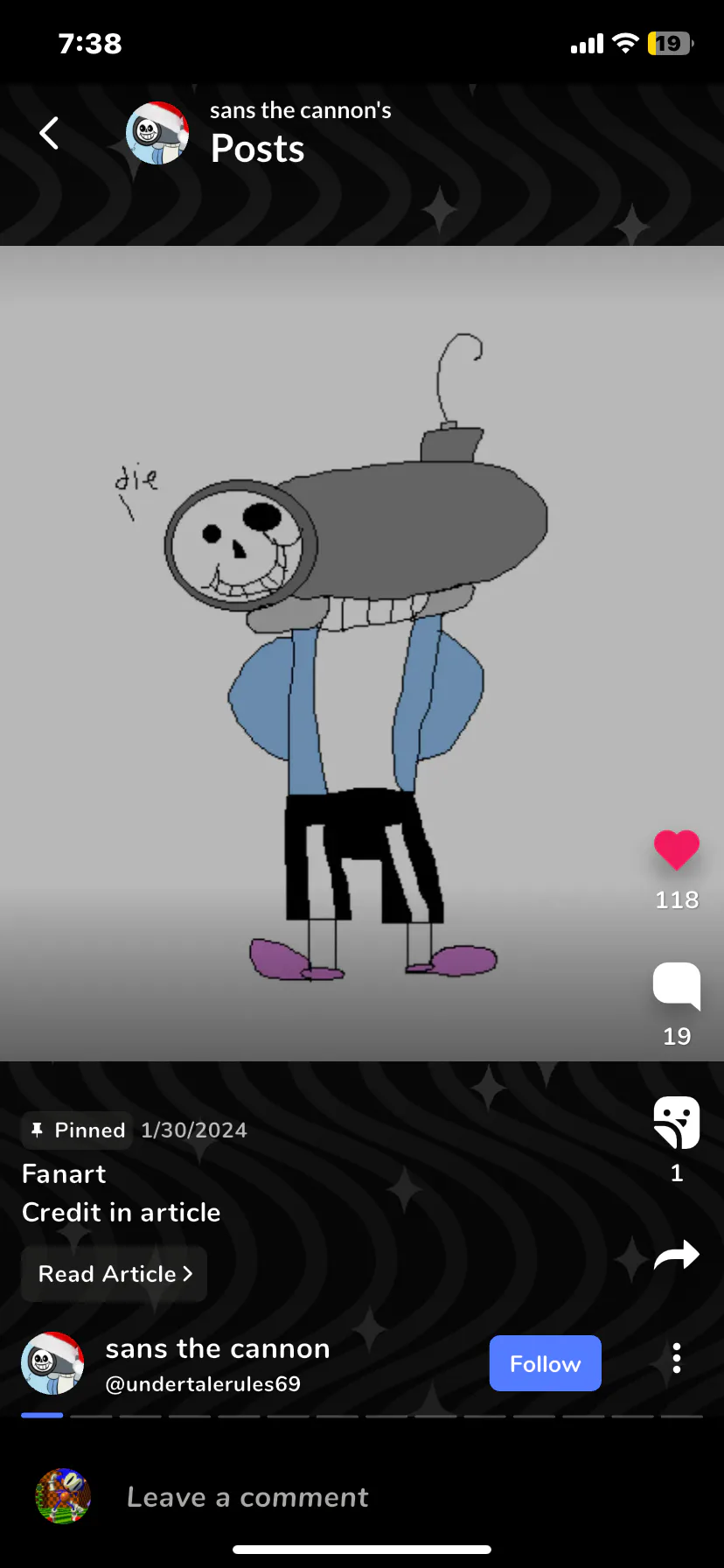This screenshot has width=724, height=1568.
Task: Open the header profile avatar
Action: pos(157,133)
